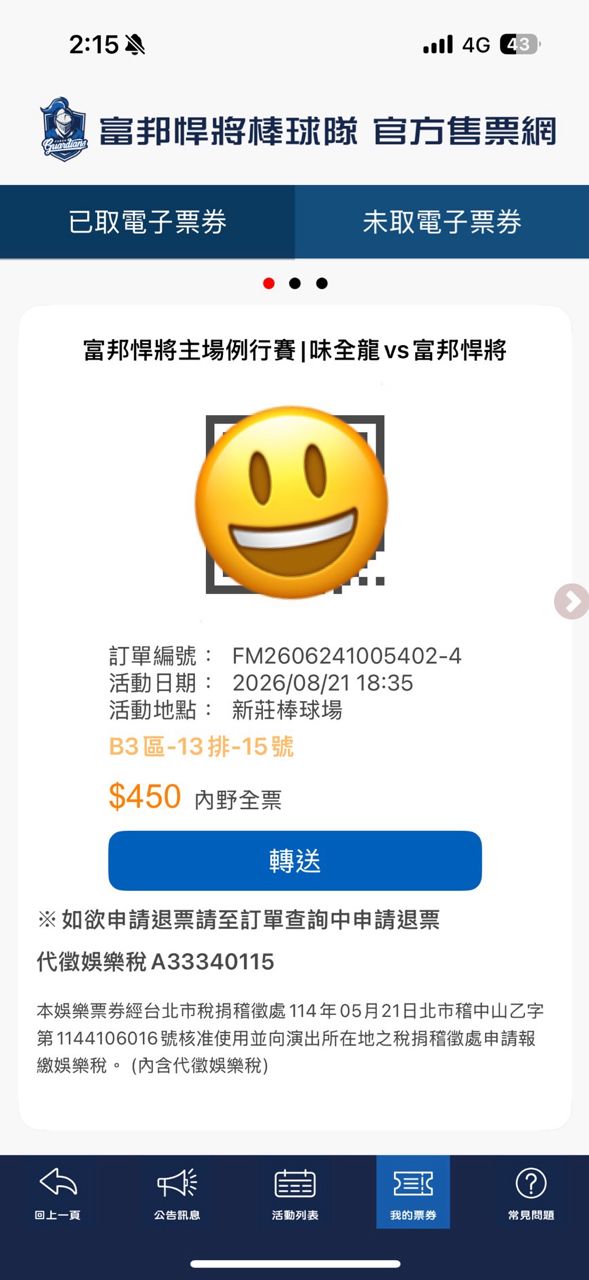Open the 活動列表 event list
This screenshot has height=1280, width=589.
pos(295,1194)
